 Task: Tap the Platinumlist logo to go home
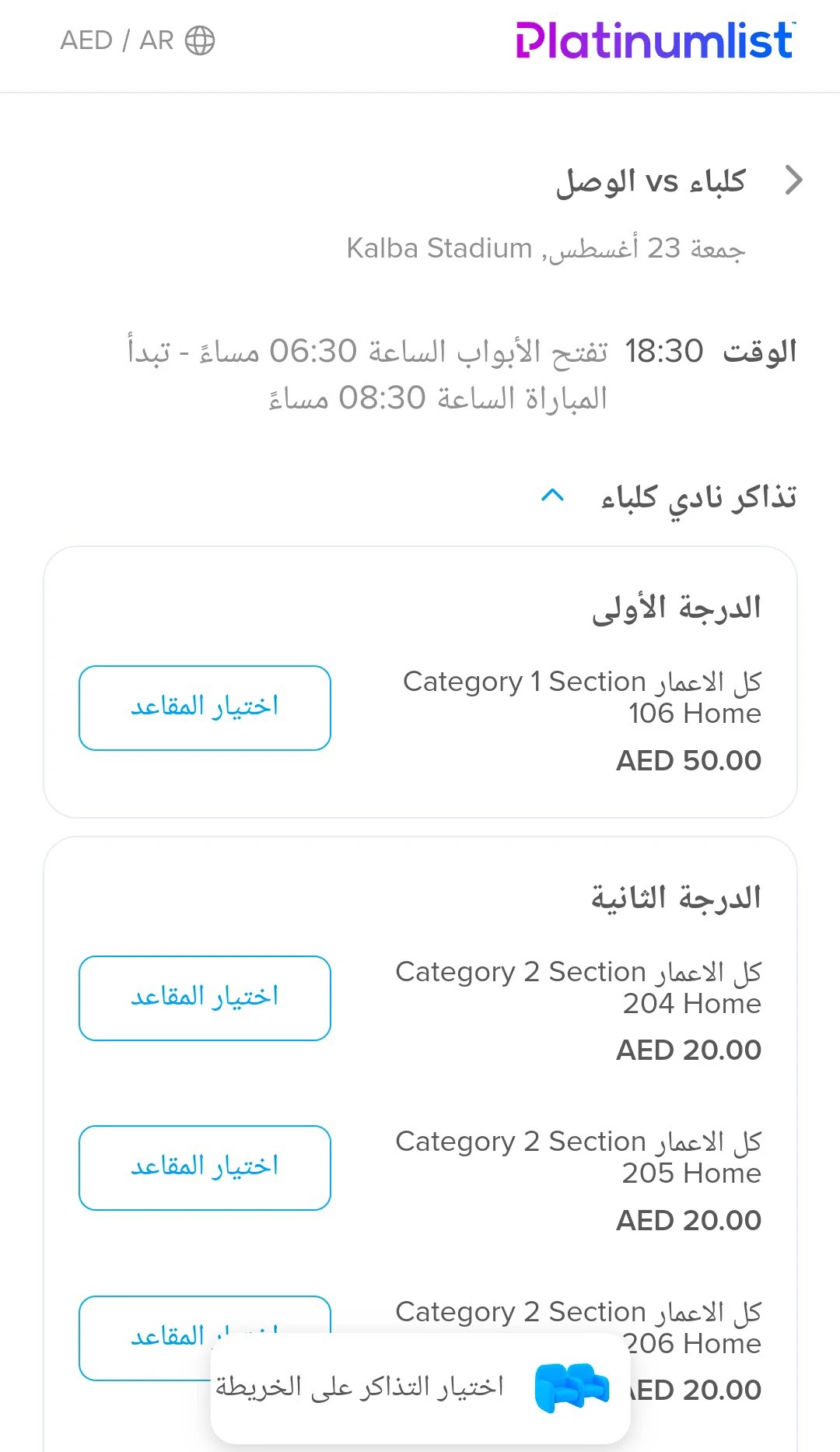[656, 40]
